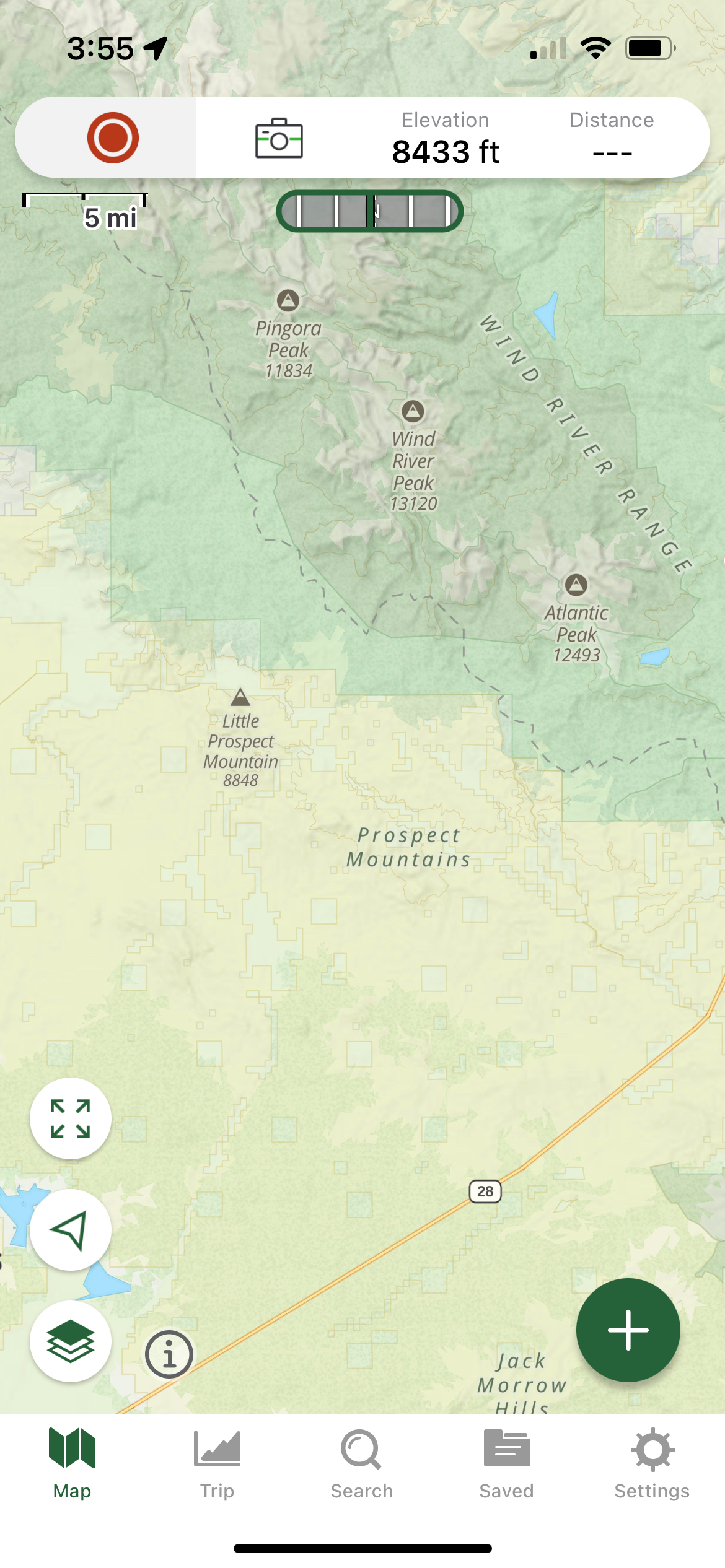Tap the compass heading bar
Image resolution: width=725 pixels, height=1568 pixels.
point(370,211)
